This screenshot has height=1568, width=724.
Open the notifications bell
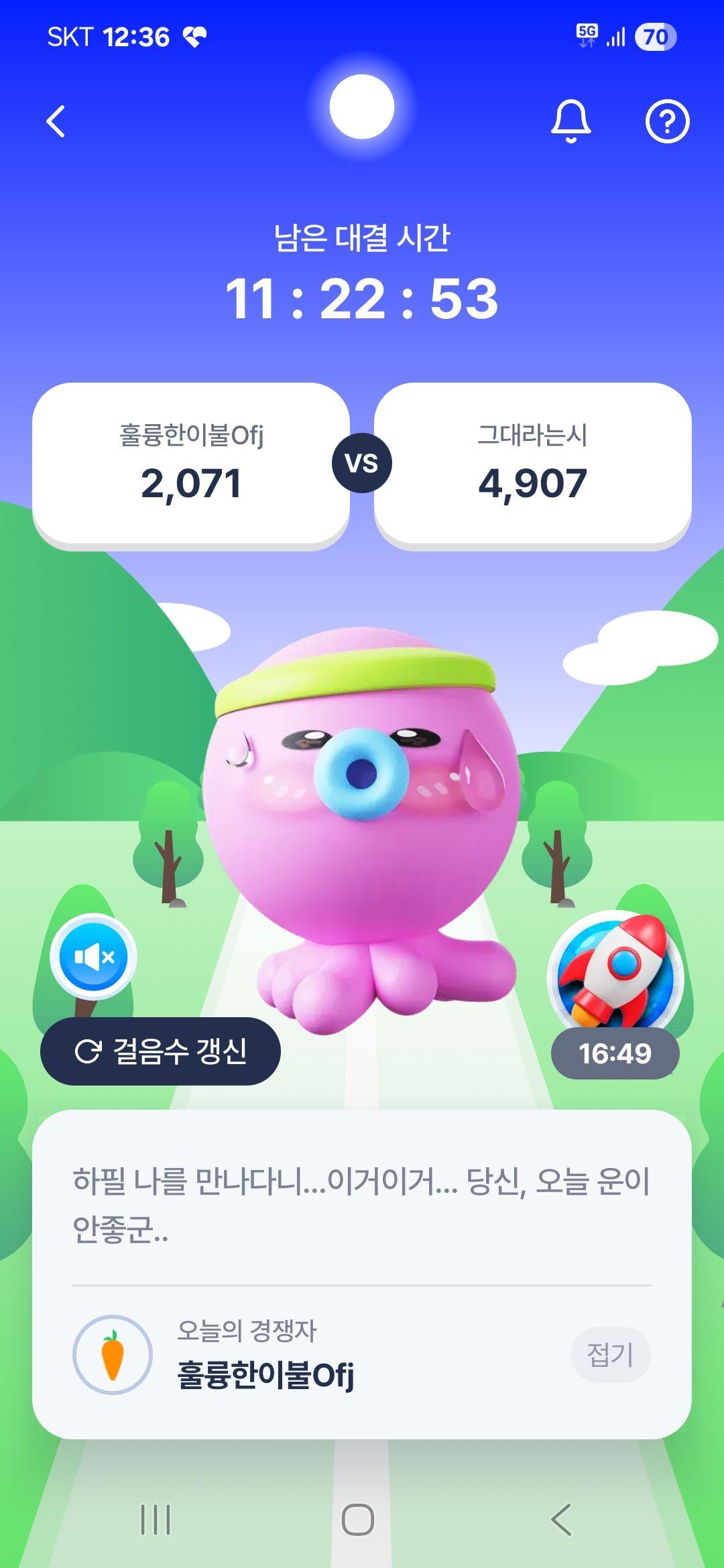coord(570,122)
